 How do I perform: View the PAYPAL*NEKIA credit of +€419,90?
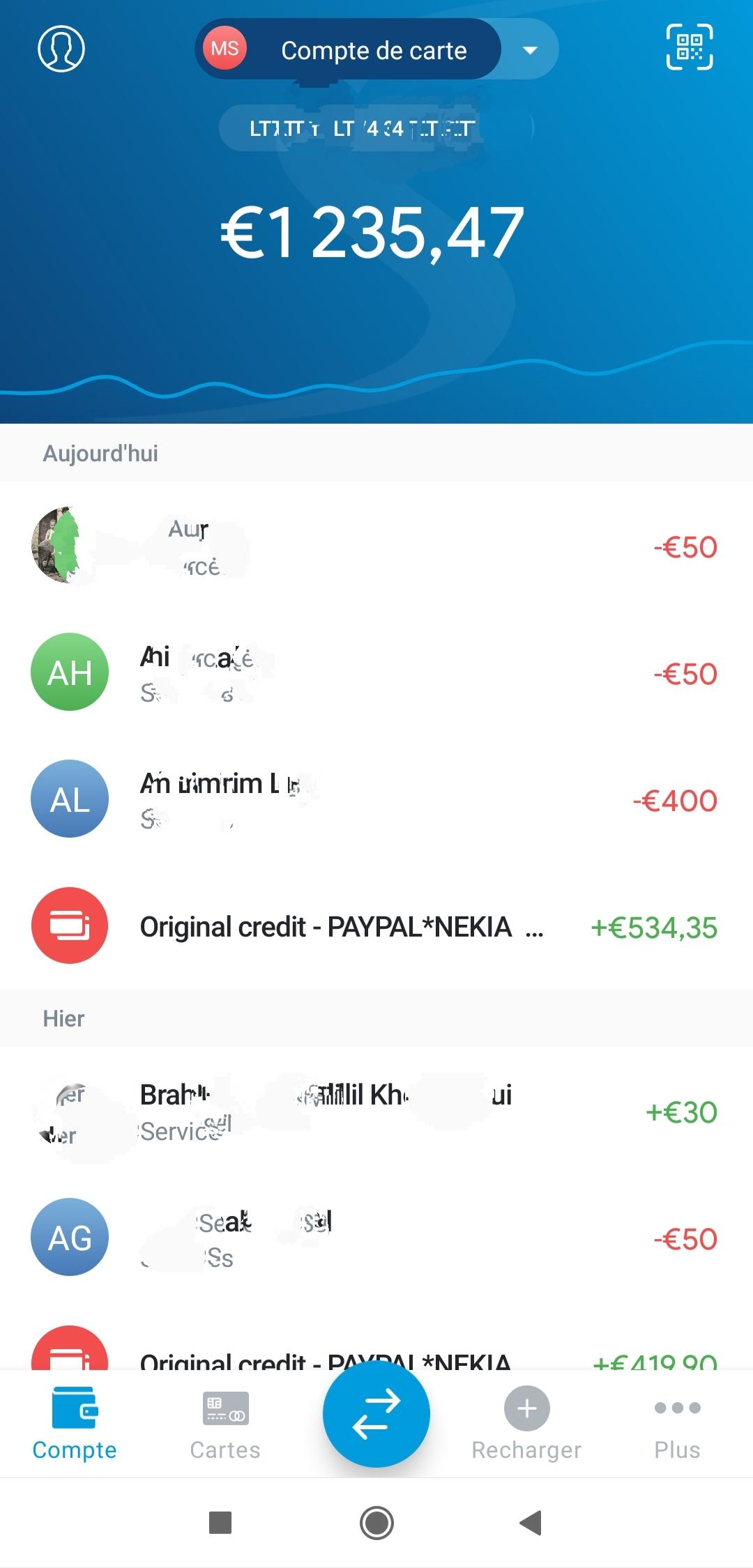click(376, 1355)
